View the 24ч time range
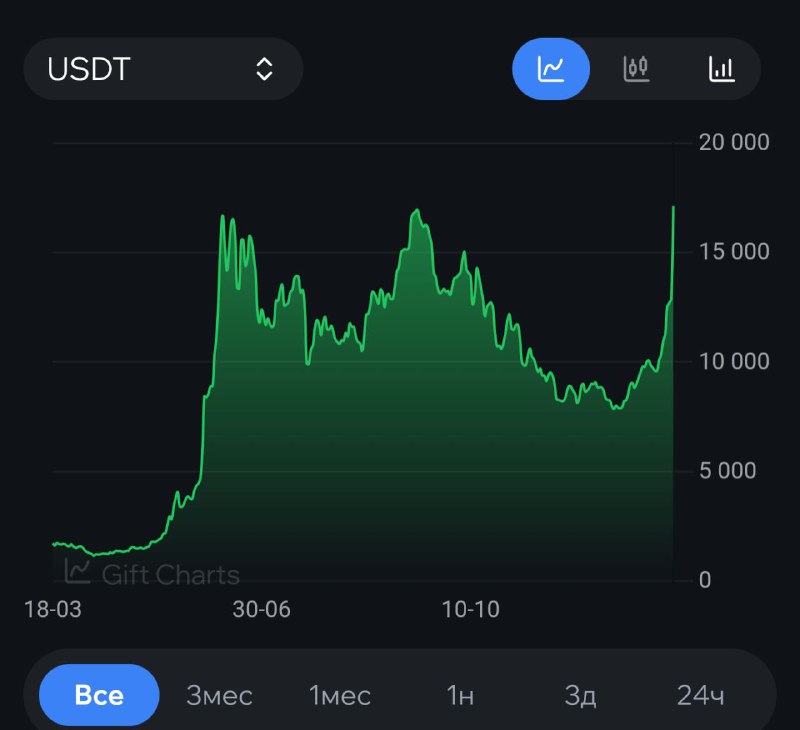 [700, 695]
